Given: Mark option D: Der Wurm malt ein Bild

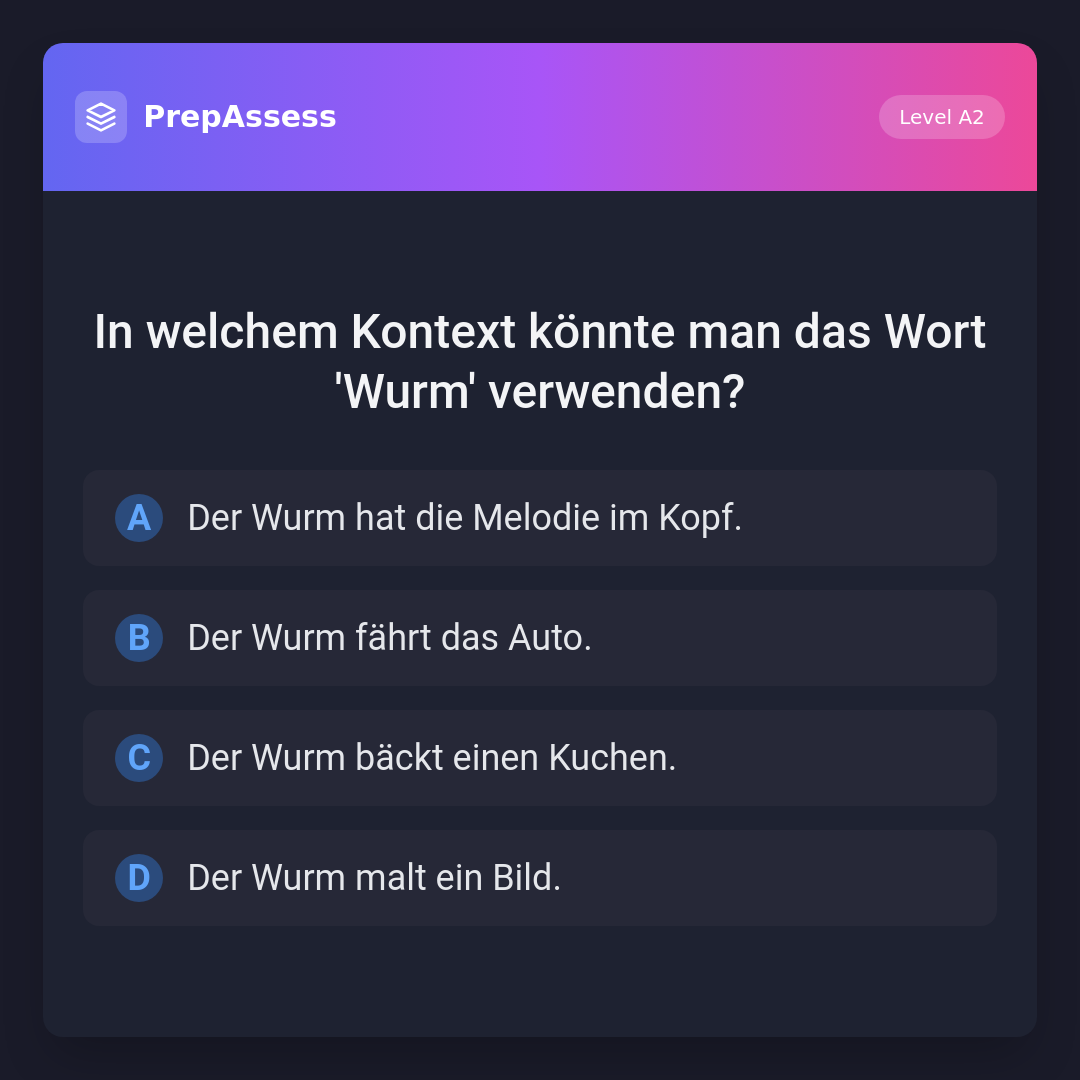Looking at the screenshot, I should 540,878.
